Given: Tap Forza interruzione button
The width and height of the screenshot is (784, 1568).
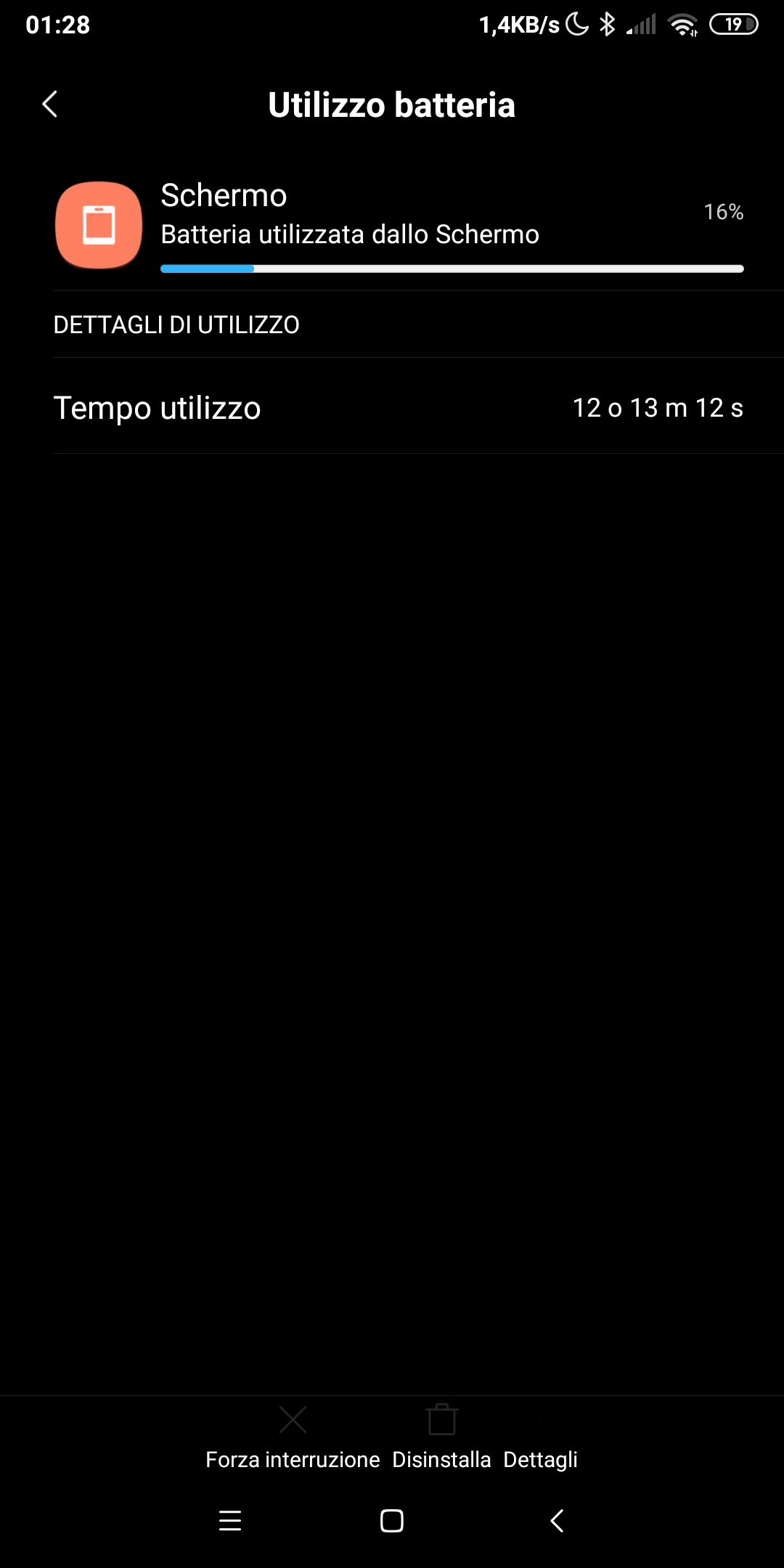Looking at the screenshot, I should point(293,1437).
